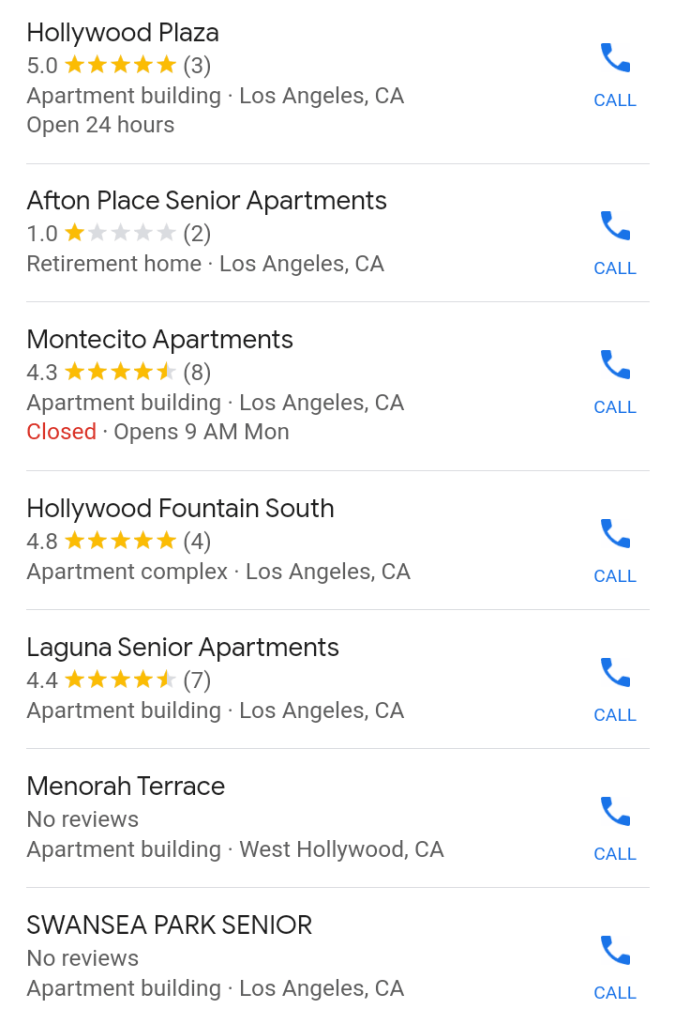Image resolution: width=675 pixels, height=1024 pixels.
Task: Open the Hollywood Plaza listing
Action: [x=122, y=33]
